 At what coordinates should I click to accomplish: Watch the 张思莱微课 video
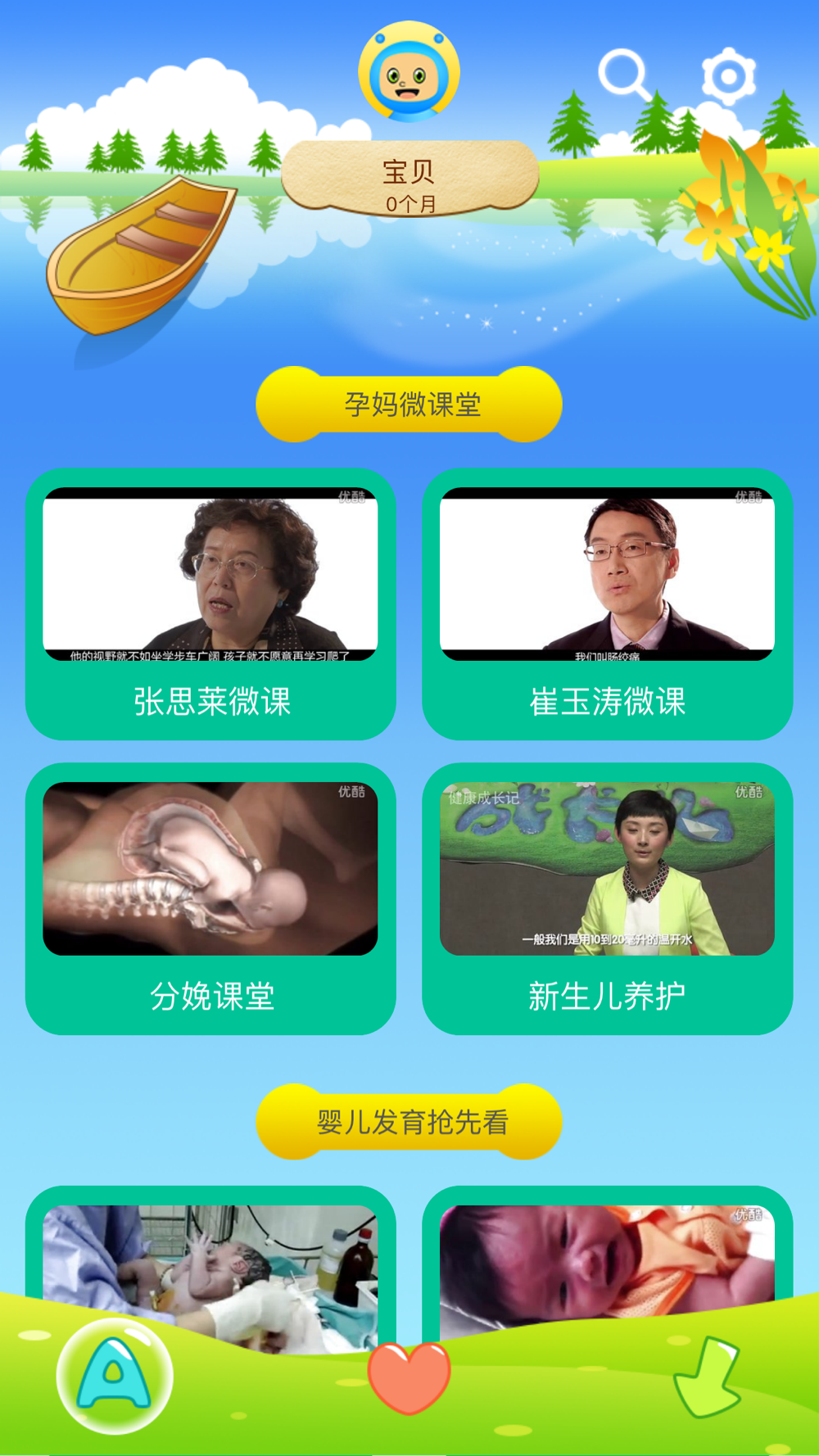(210, 604)
